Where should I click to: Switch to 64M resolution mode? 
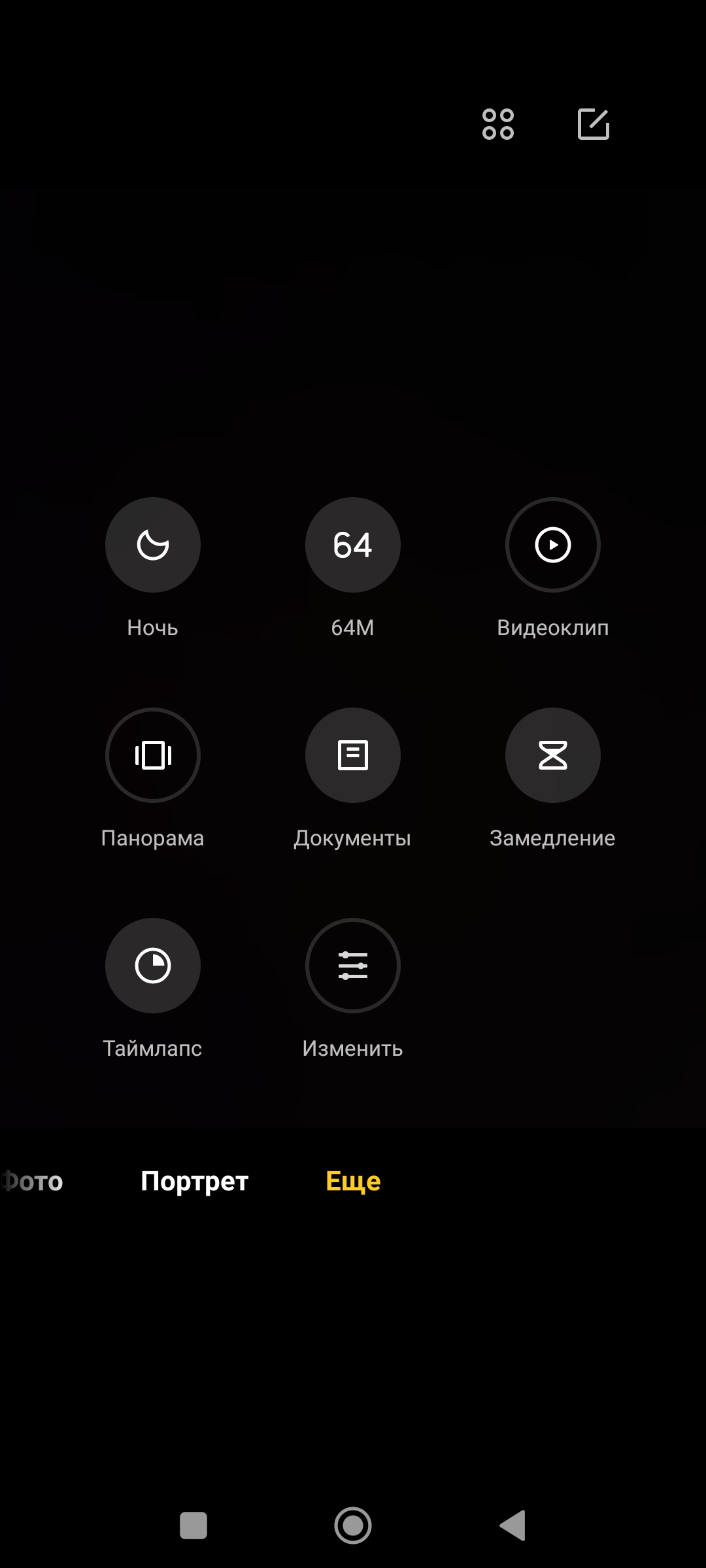tap(353, 545)
